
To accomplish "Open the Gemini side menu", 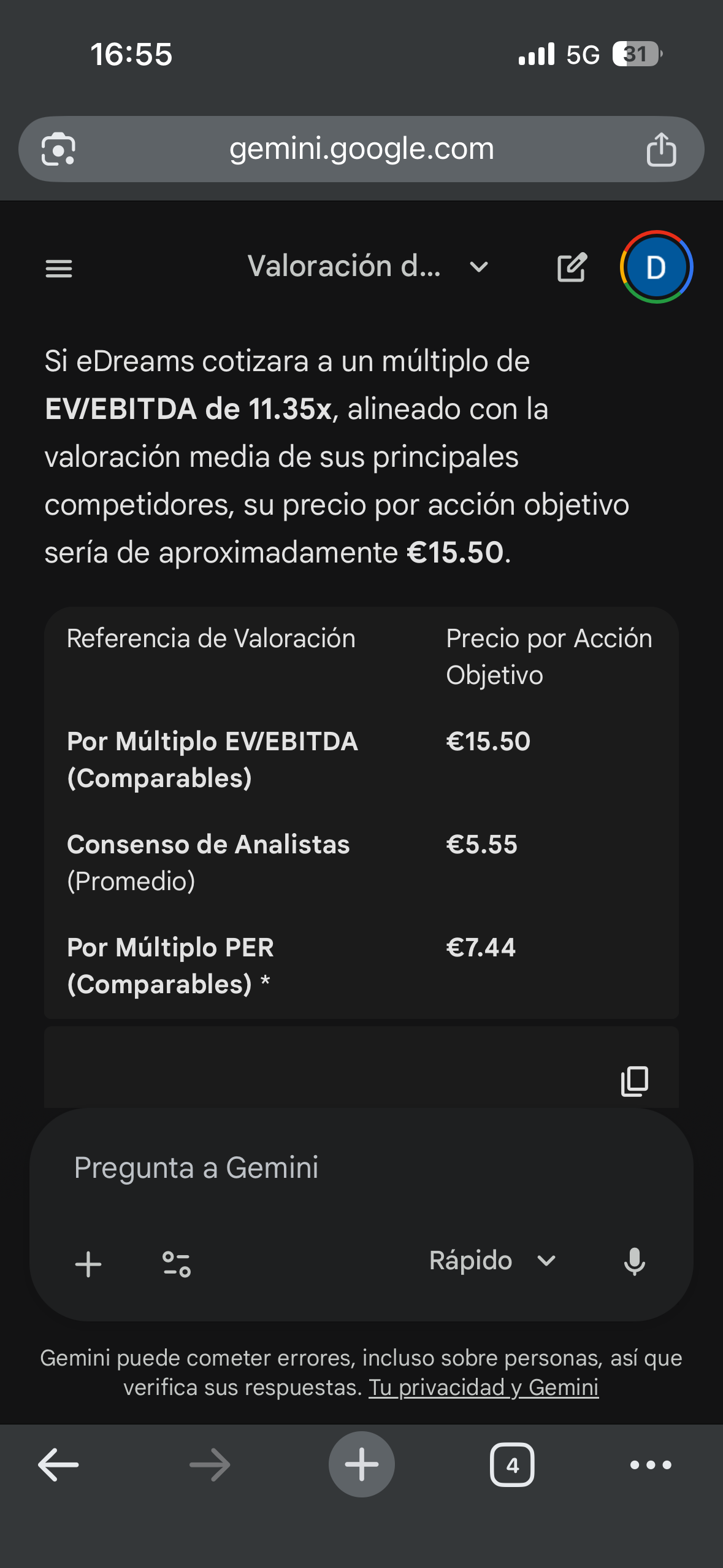I will pos(59,268).
